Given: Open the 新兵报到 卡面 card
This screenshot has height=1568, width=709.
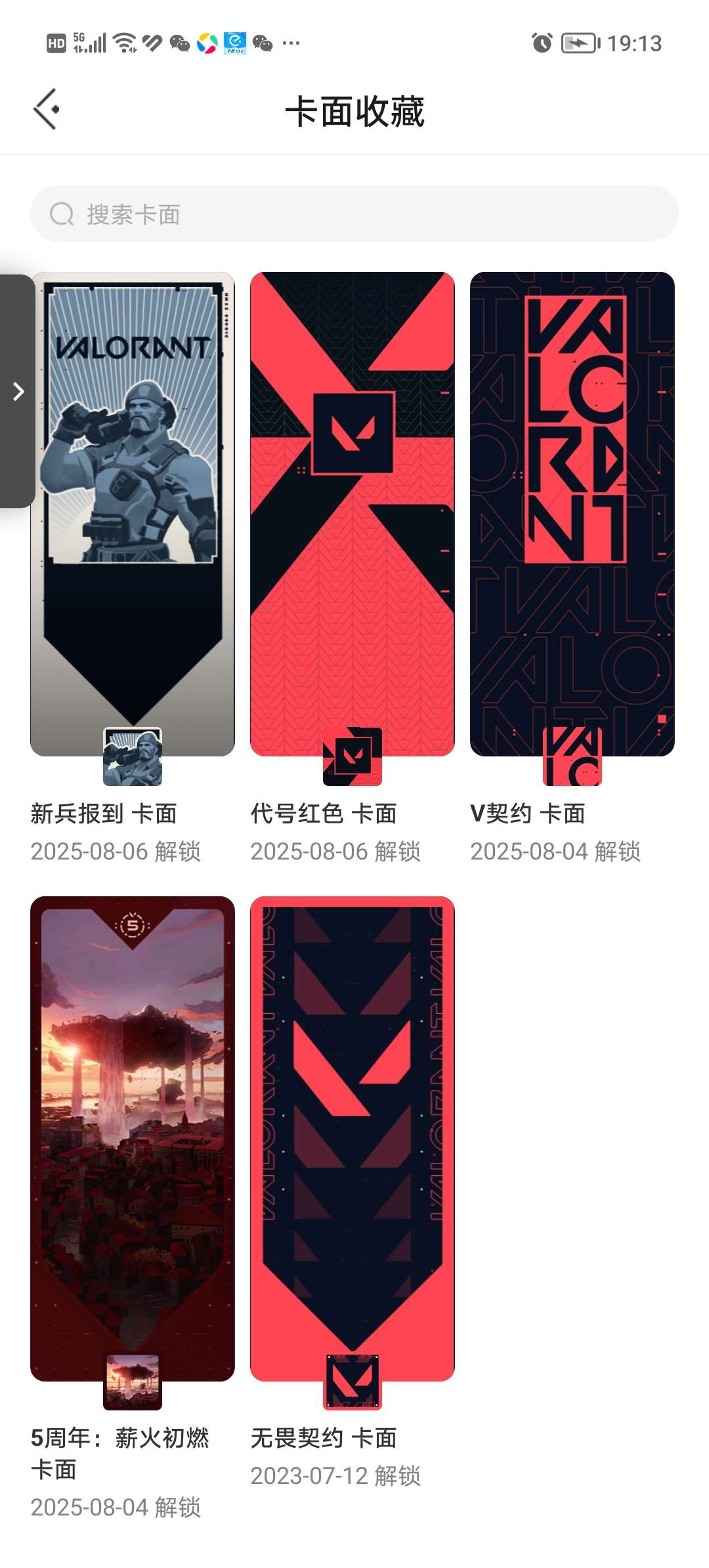Looking at the screenshot, I should point(133,513).
